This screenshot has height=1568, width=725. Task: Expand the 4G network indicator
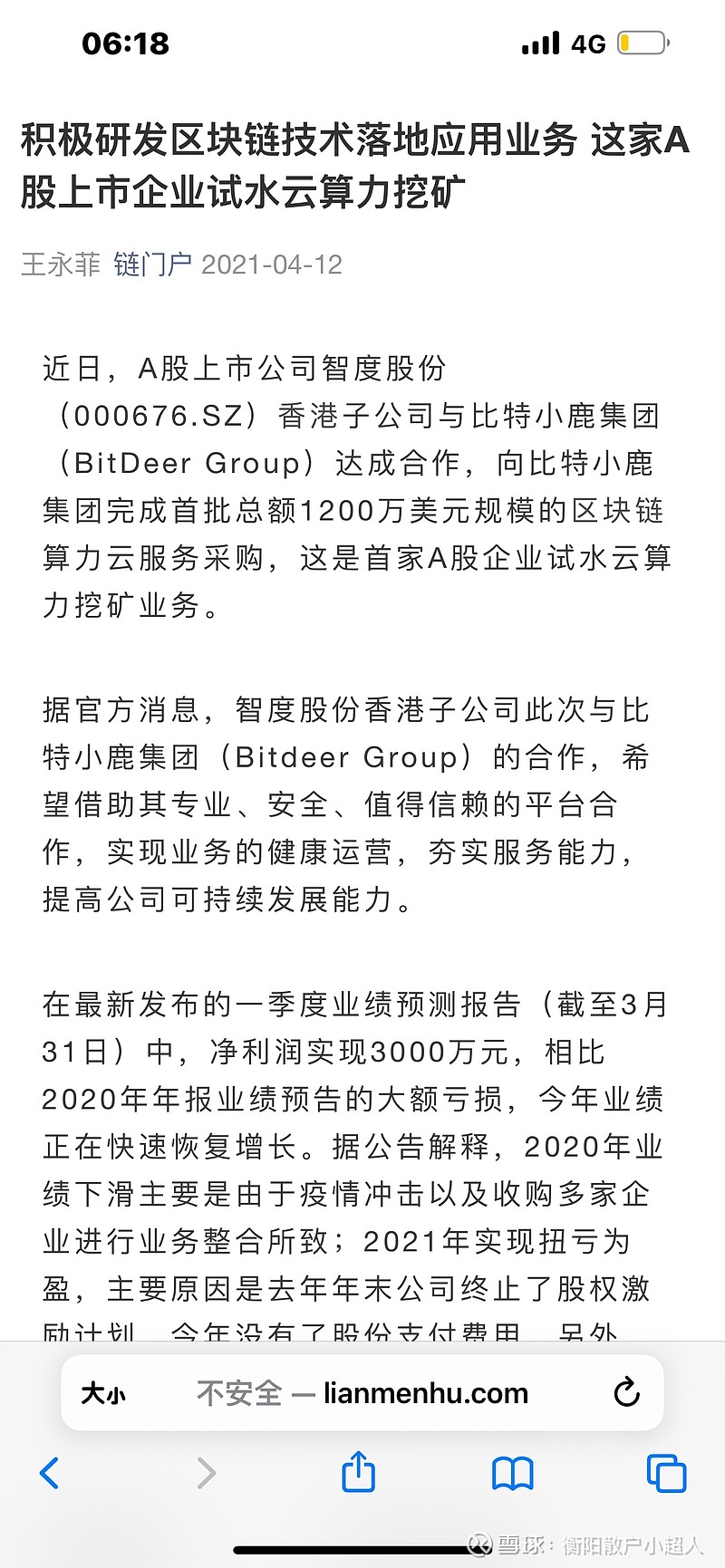pos(589,42)
